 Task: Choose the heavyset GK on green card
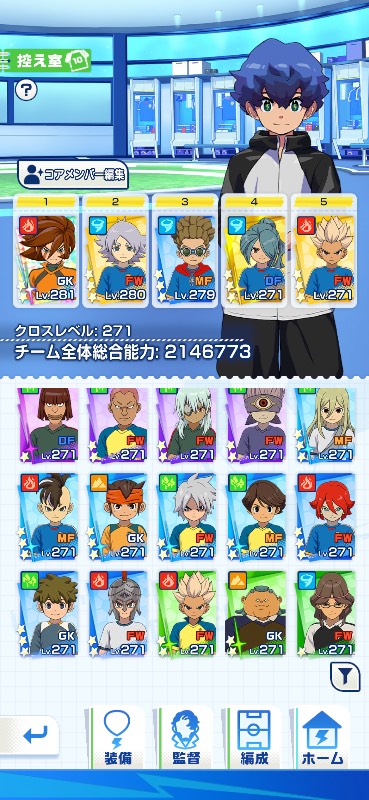pos(256,614)
